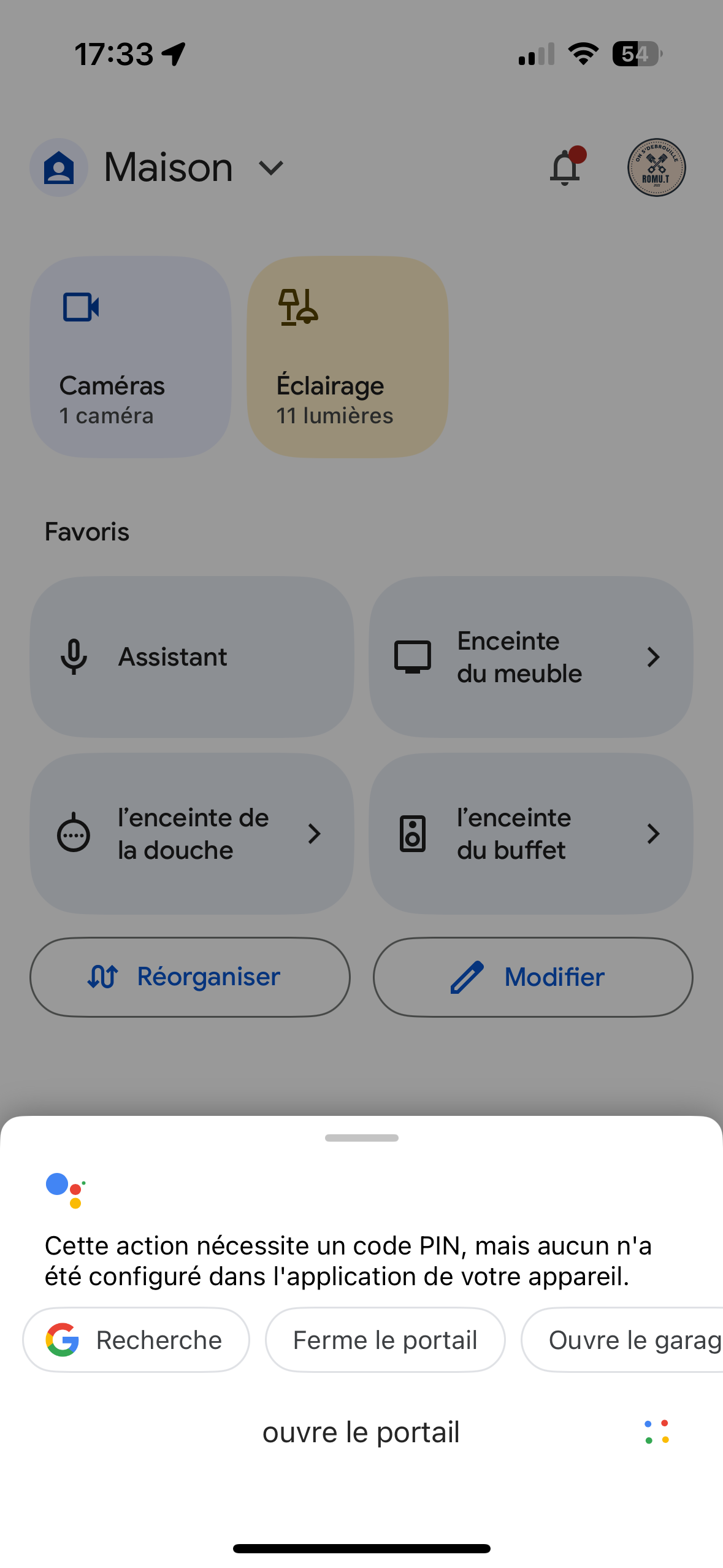Image resolution: width=723 pixels, height=1568 pixels.
Task: Tap the Réorganiser button
Action: 190,977
